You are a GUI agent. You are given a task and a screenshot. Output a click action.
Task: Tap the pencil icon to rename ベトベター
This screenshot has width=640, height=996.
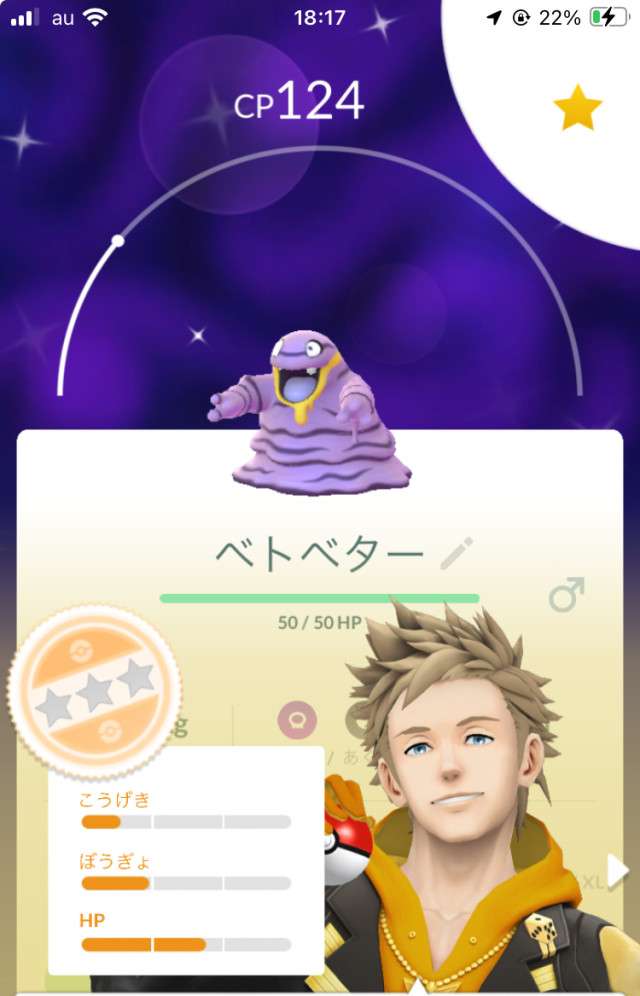point(457,553)
